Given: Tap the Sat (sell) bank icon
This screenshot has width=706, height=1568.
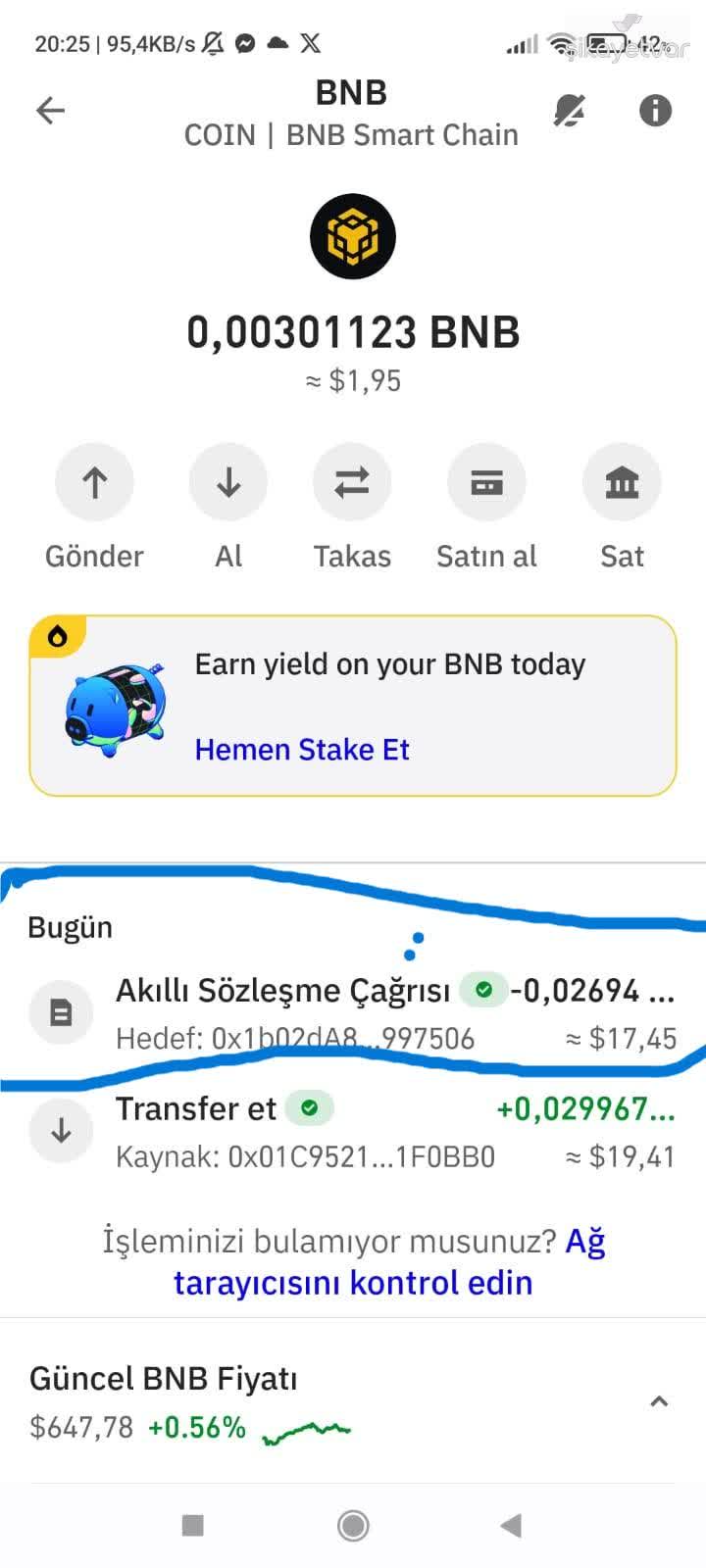Looking at the screenshot, I should point(622,481).
